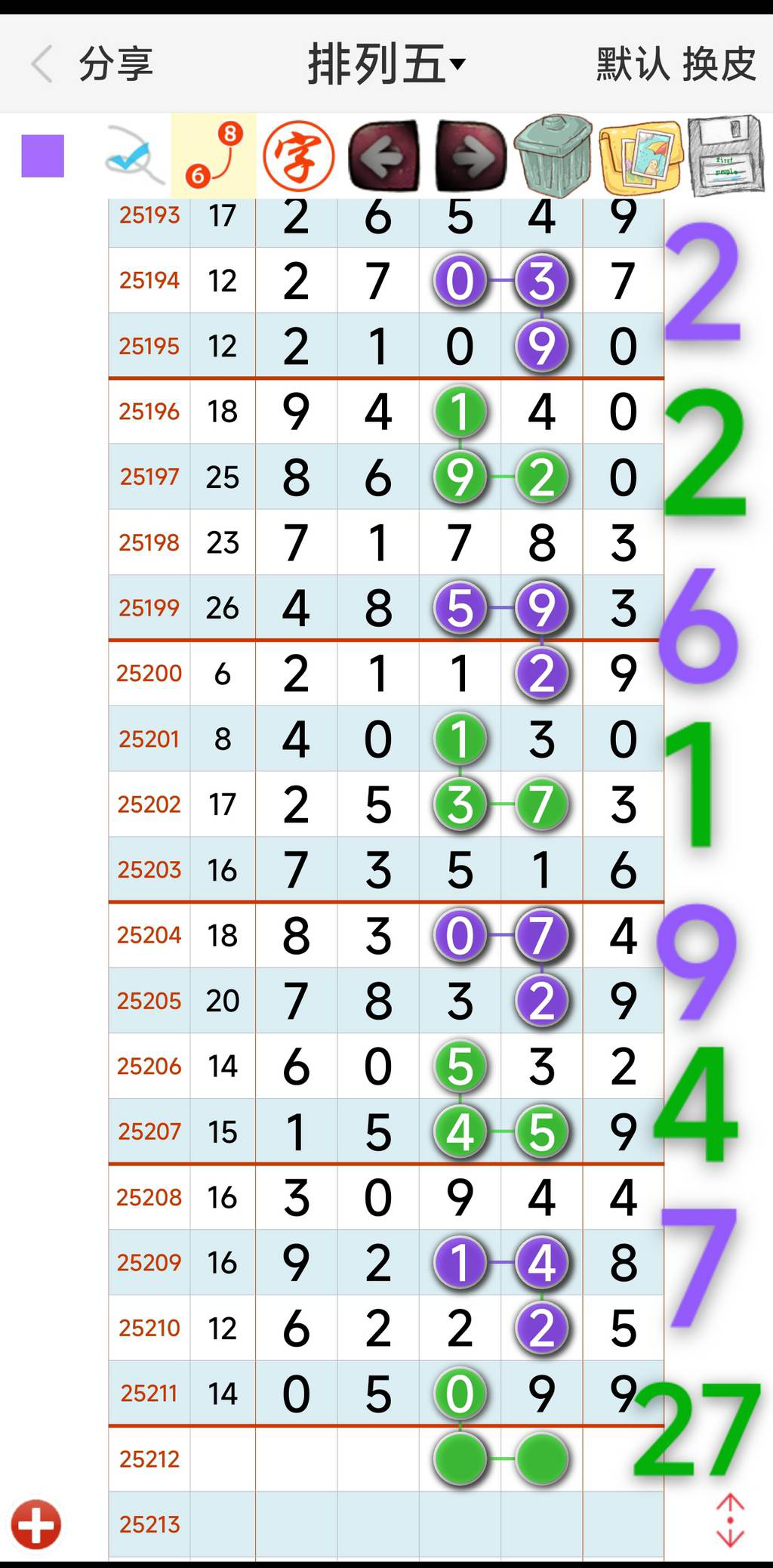The image size is (773, 1568).
Task: Tap the red up-down arrows icon
Action: pos(730,1520)
